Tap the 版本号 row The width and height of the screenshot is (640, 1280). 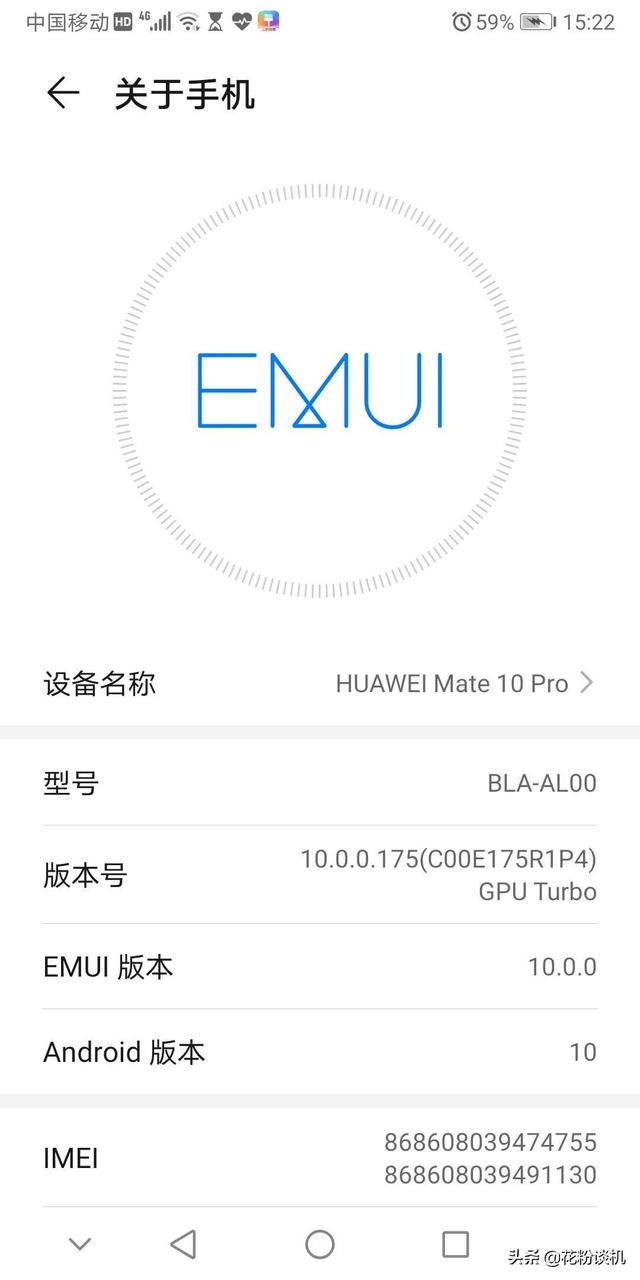(320, 875)
